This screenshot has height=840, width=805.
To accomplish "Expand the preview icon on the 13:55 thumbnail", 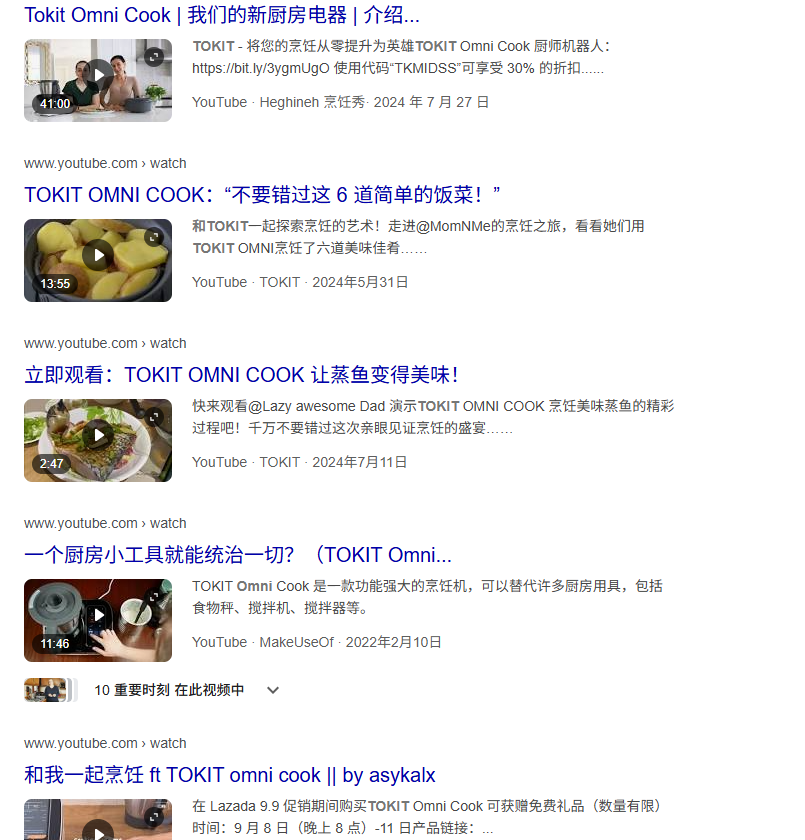I will pos(154,237).
